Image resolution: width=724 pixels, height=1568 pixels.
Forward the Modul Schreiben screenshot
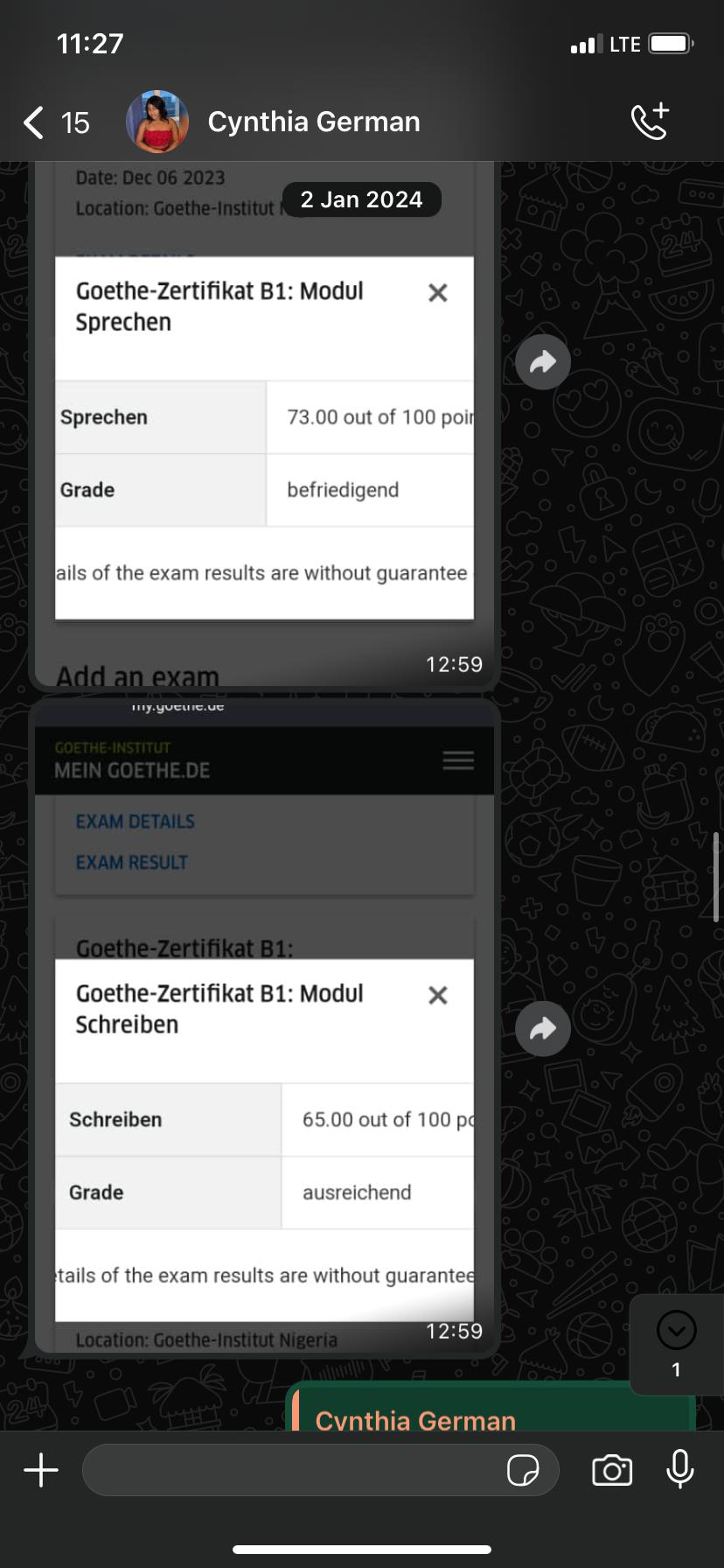pos(543,1028)
